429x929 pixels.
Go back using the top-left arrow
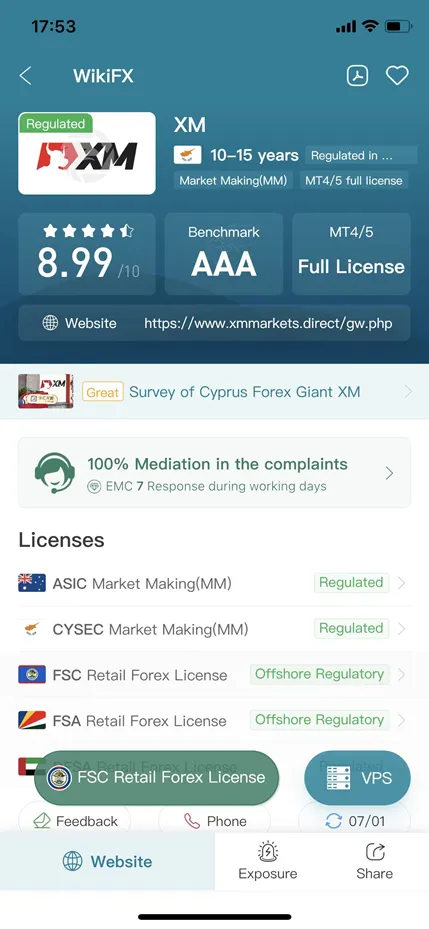[x=25, y=76]
